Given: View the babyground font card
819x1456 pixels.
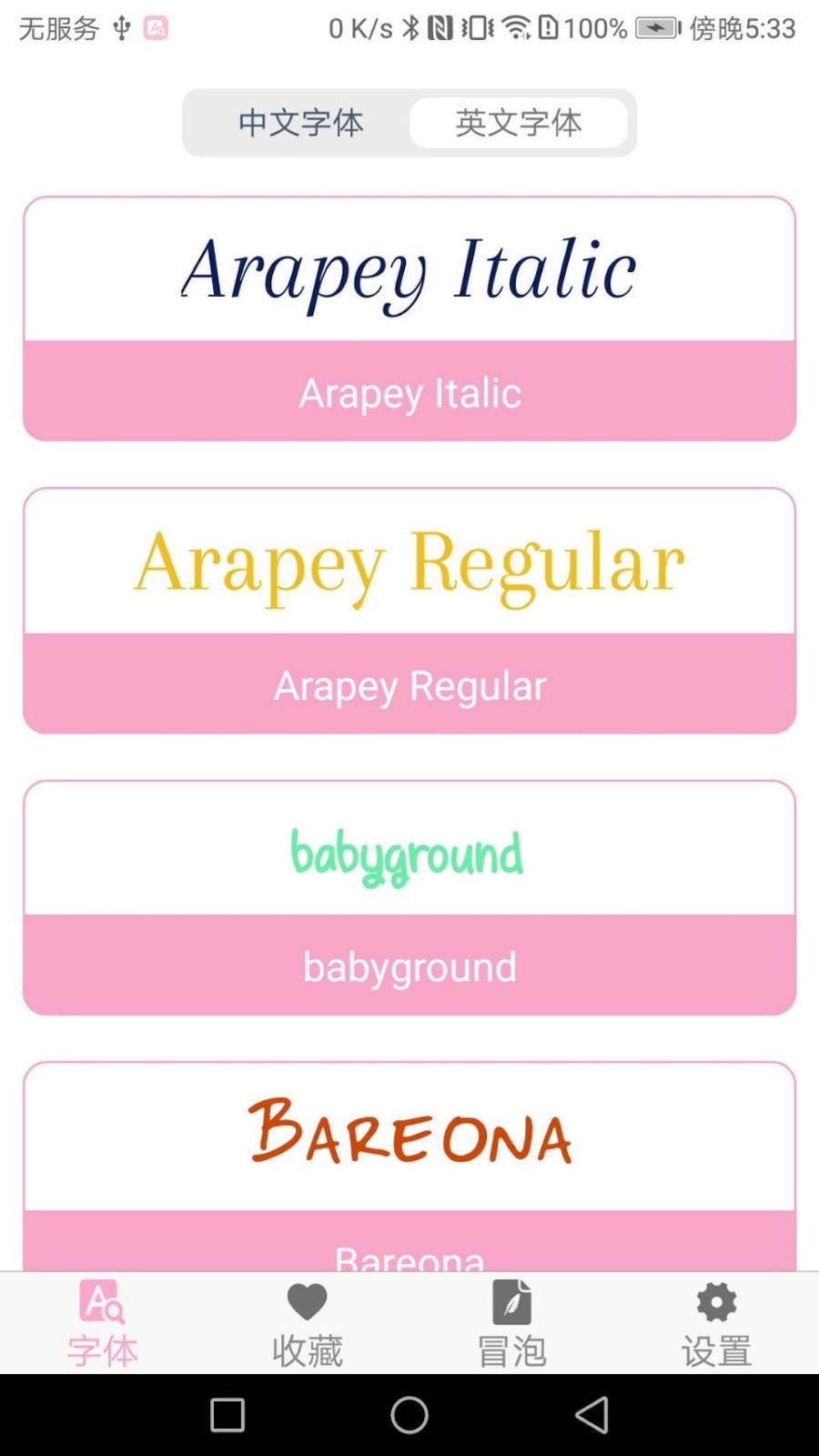Looking at the screenshot, I should tap(409, 897).
